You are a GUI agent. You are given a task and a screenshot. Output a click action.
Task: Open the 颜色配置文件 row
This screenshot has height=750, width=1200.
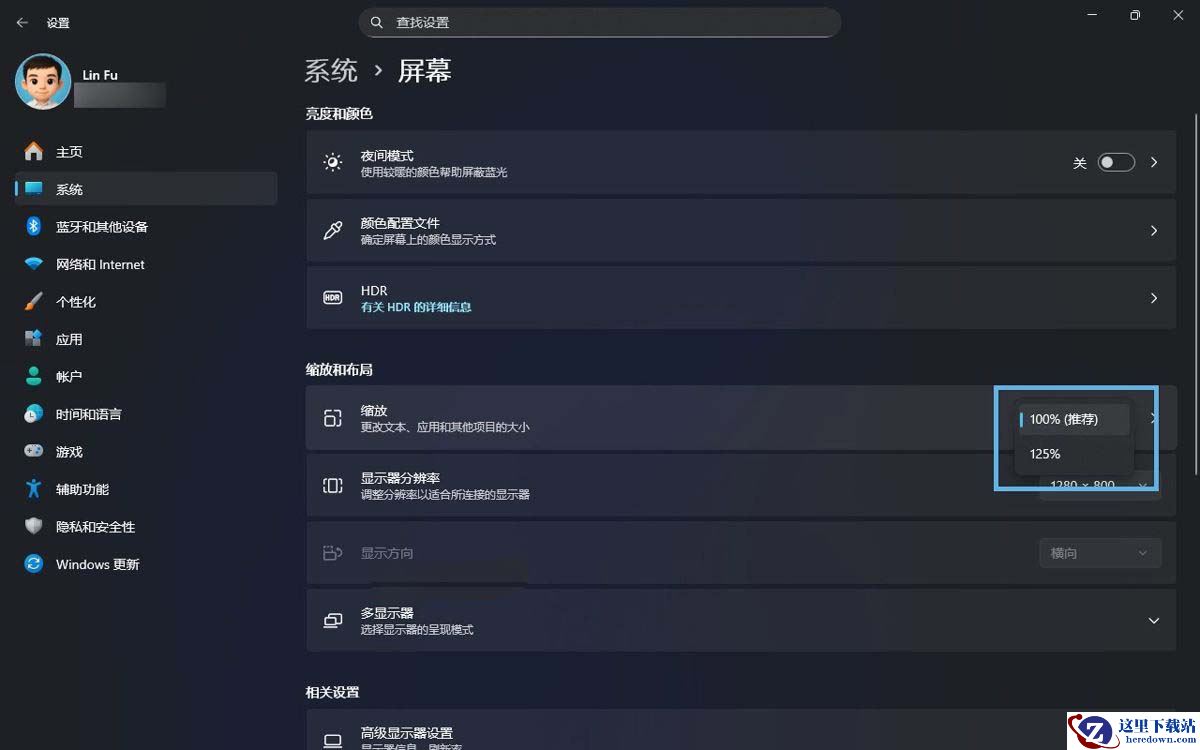740,230
